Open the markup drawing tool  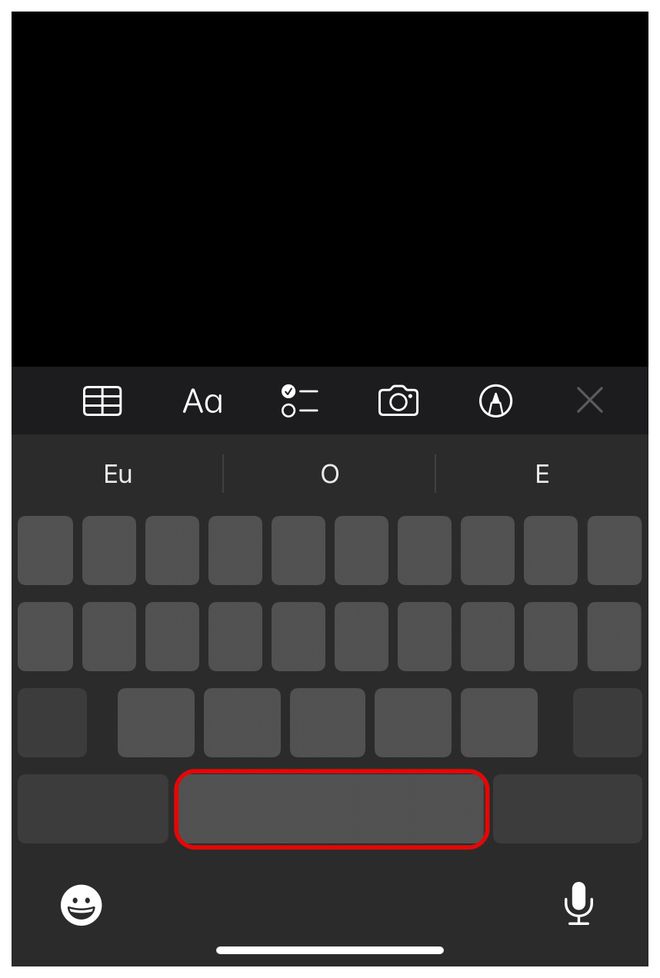coord(496,401)
